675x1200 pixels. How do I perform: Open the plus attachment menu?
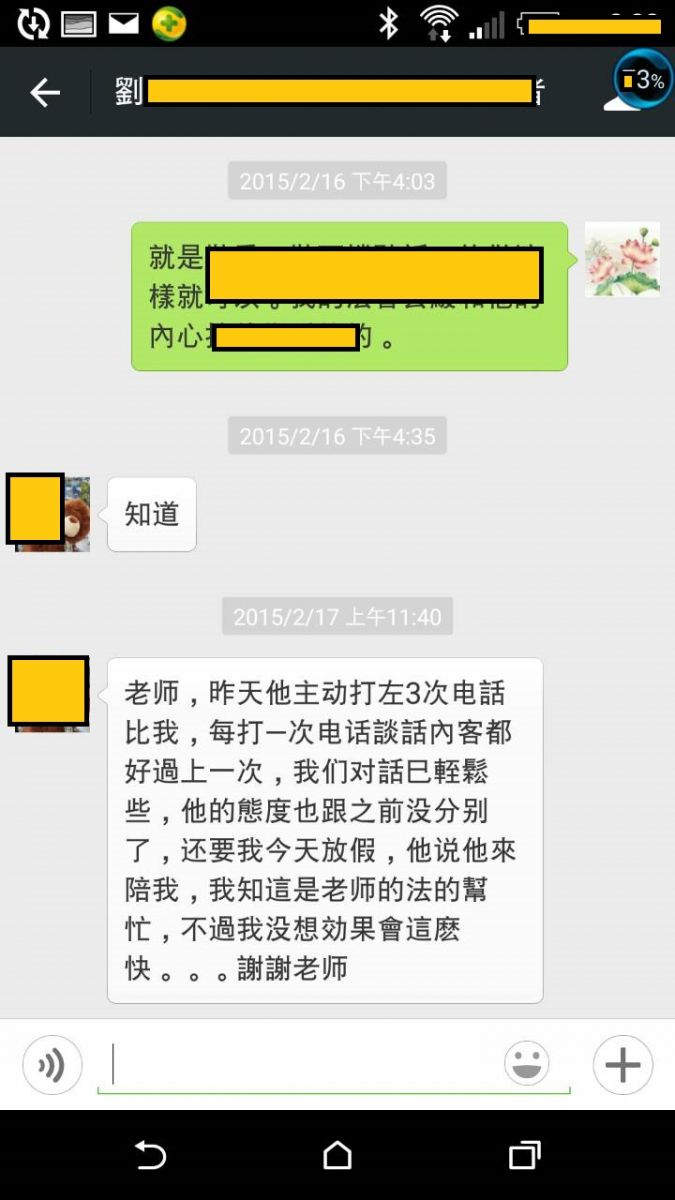tap(622, 1065)
